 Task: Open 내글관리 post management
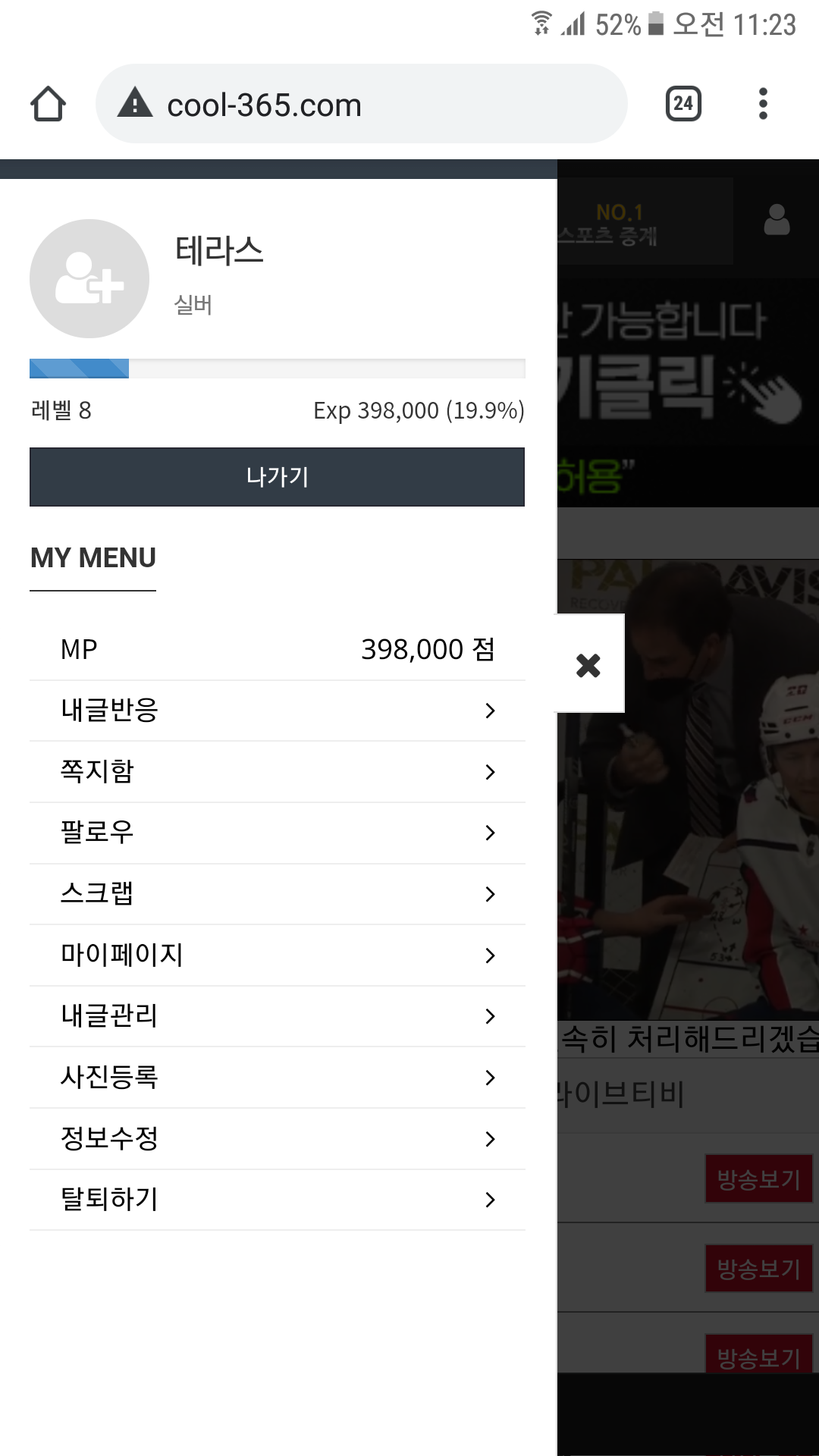(277, 1016)
